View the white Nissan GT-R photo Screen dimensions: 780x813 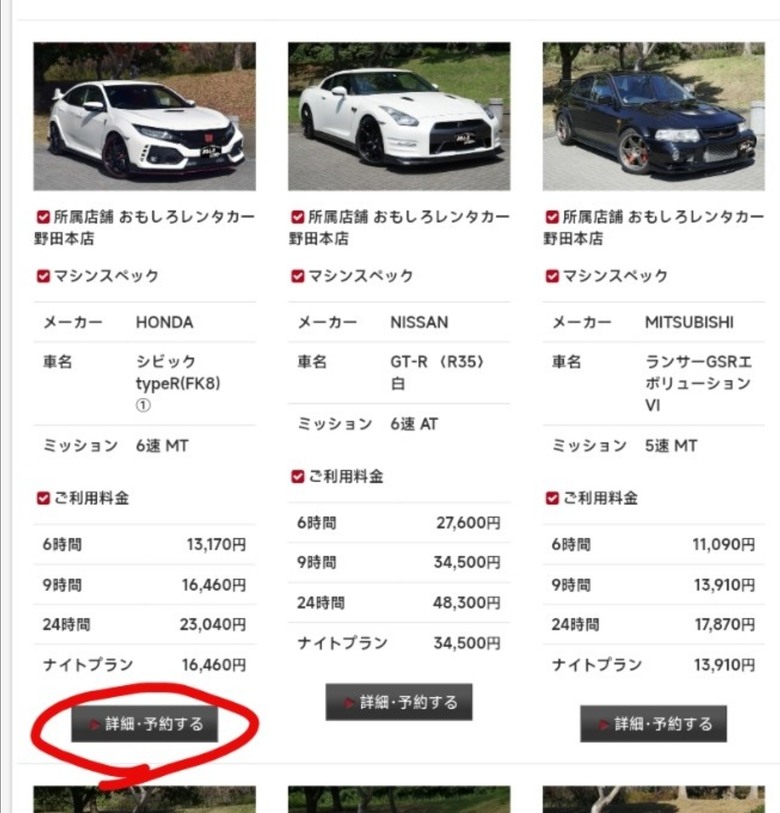pyautogui.click(x=398, y=116)
